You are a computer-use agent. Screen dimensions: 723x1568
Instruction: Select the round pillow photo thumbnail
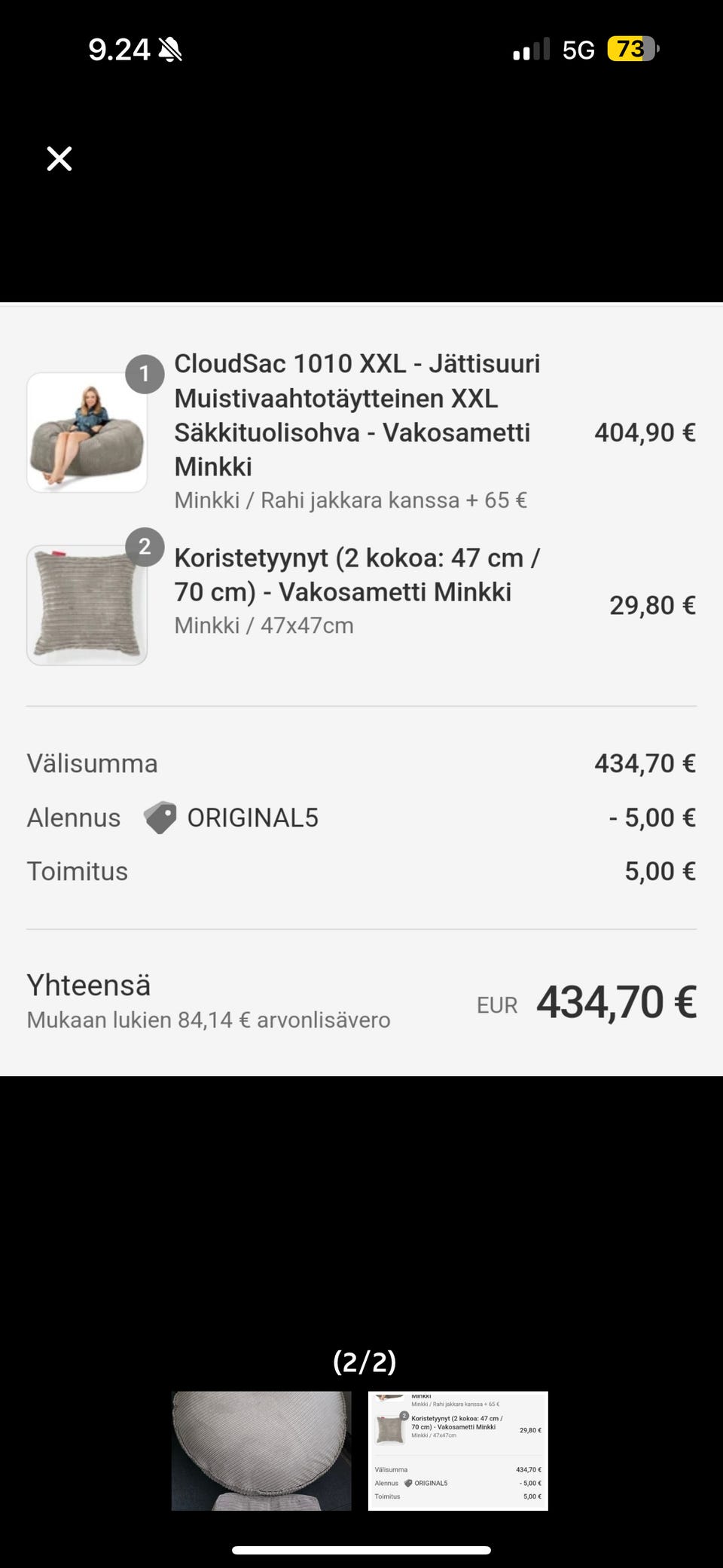click(260, 1448)
